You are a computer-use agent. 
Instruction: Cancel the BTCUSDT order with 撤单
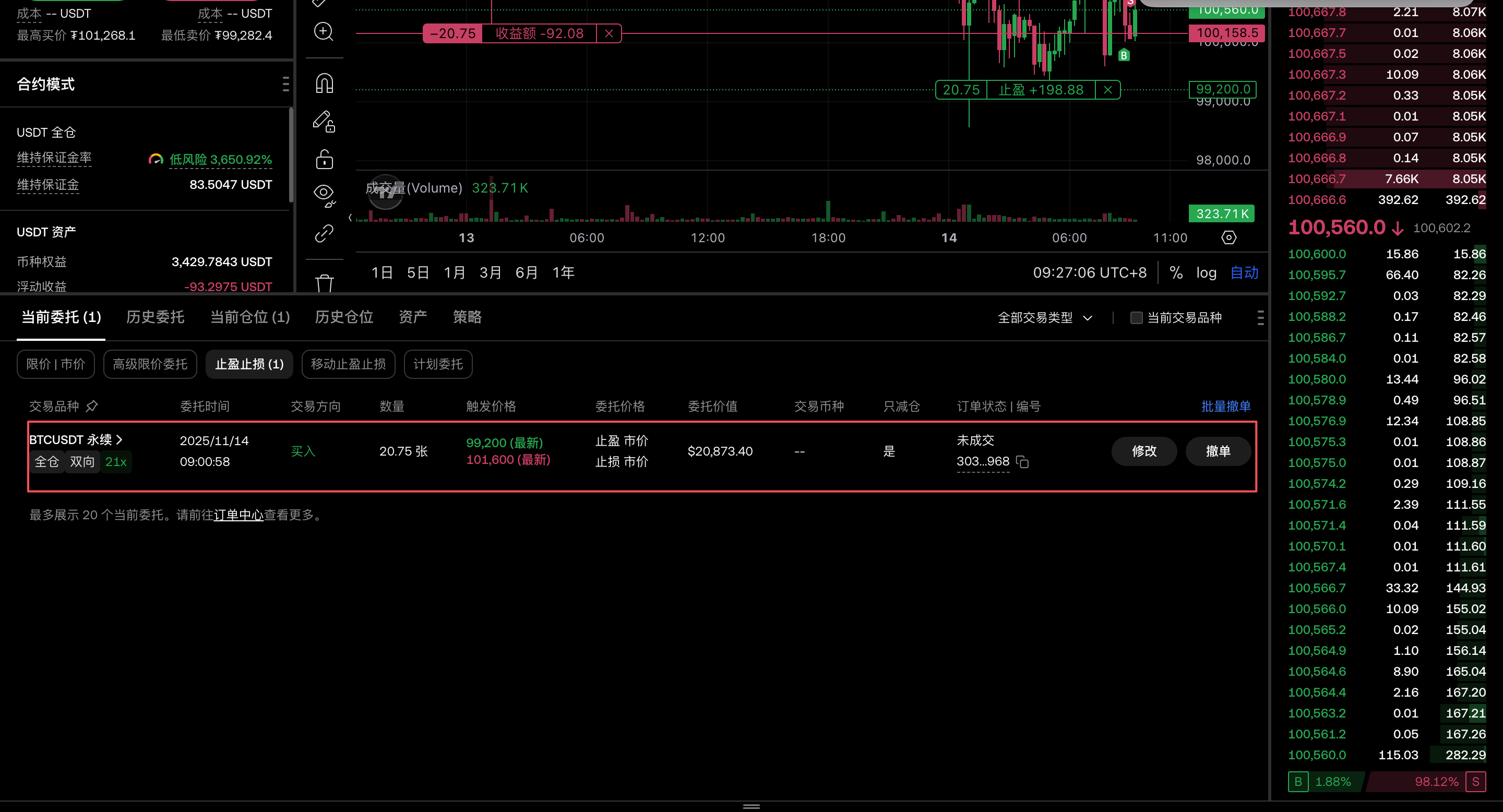(x=1218, y=451)
